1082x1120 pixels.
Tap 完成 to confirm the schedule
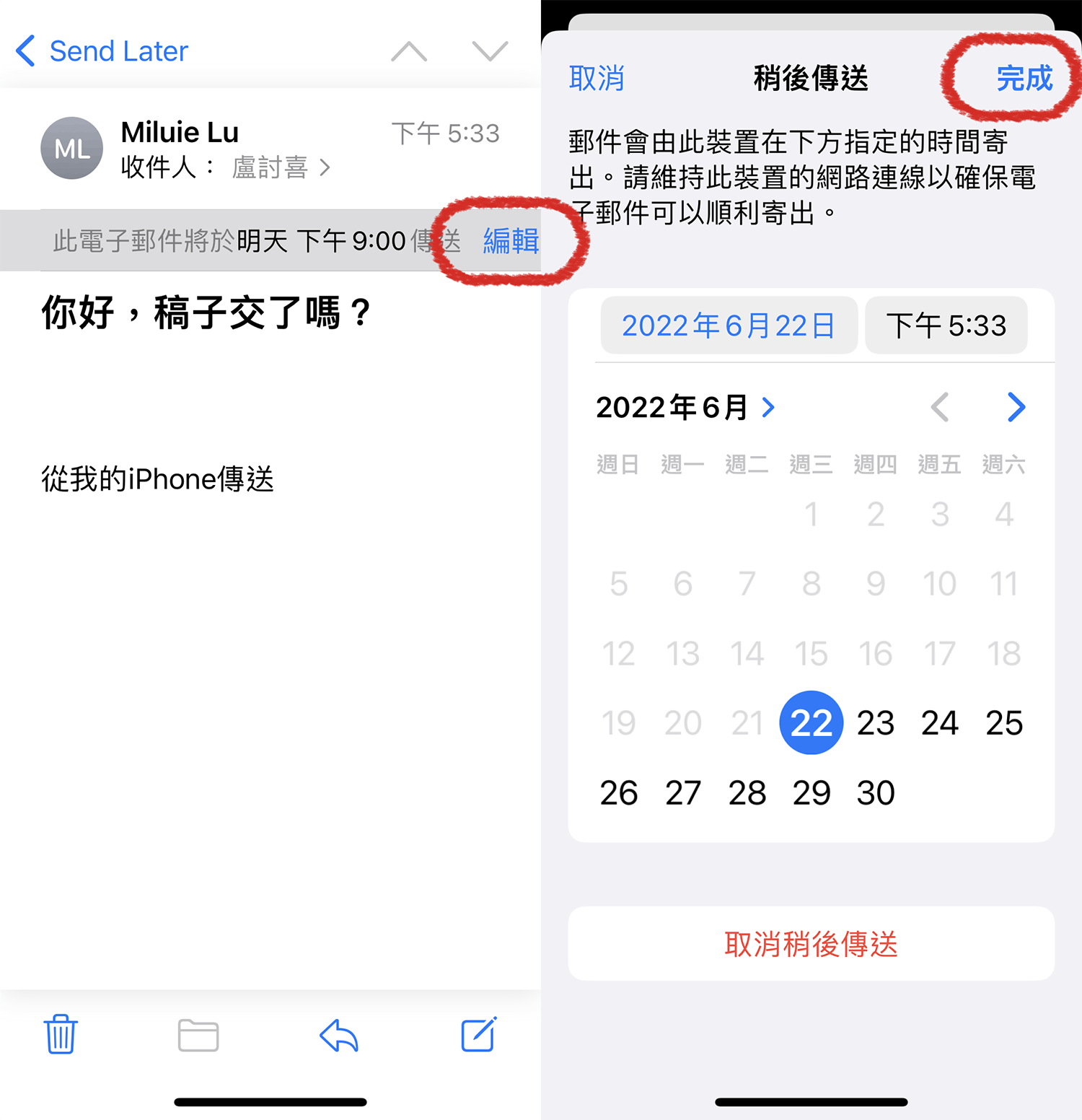(1024, 78)
